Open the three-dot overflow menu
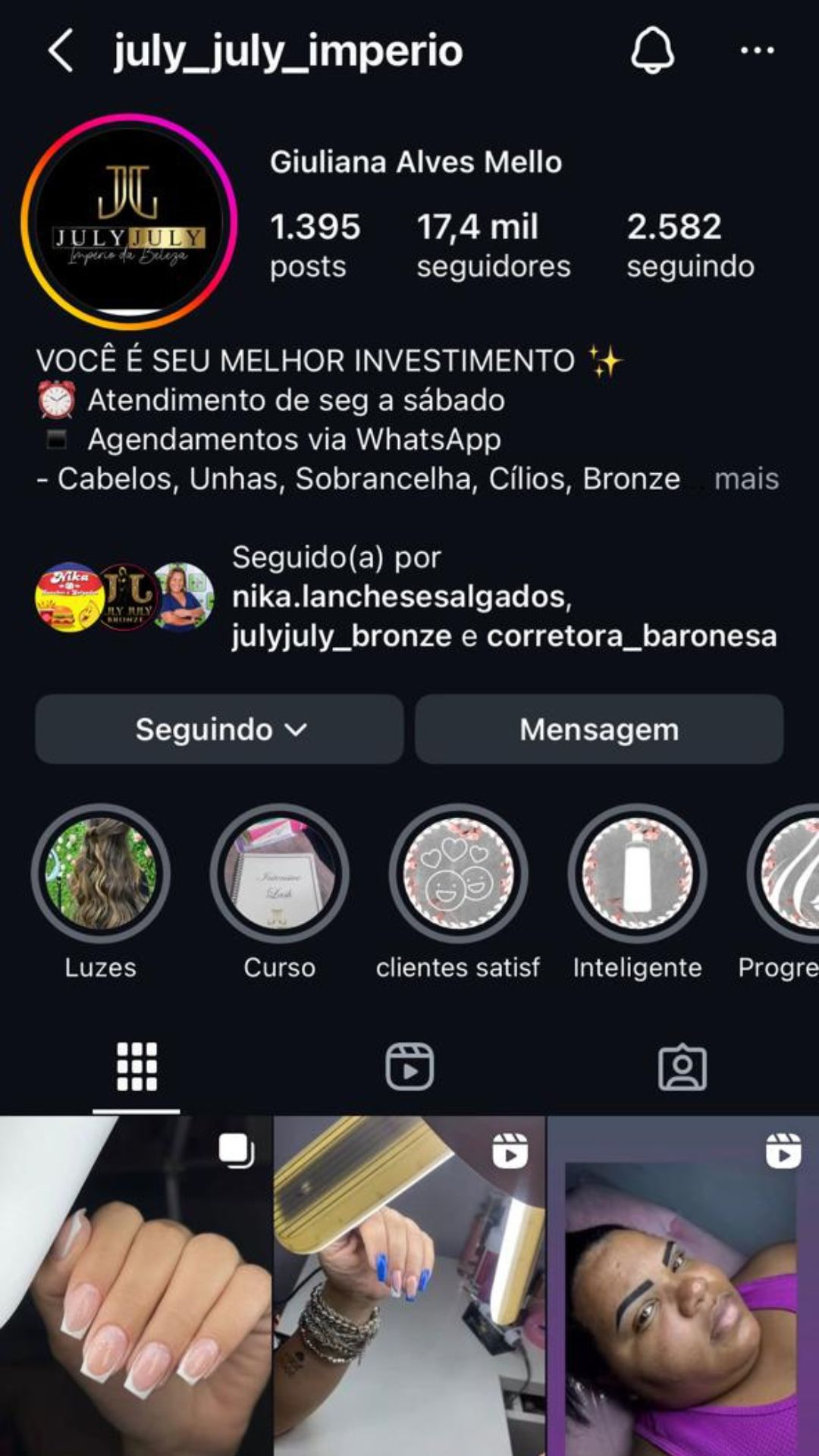The image size is (819, 1456). tap(757, 51)
